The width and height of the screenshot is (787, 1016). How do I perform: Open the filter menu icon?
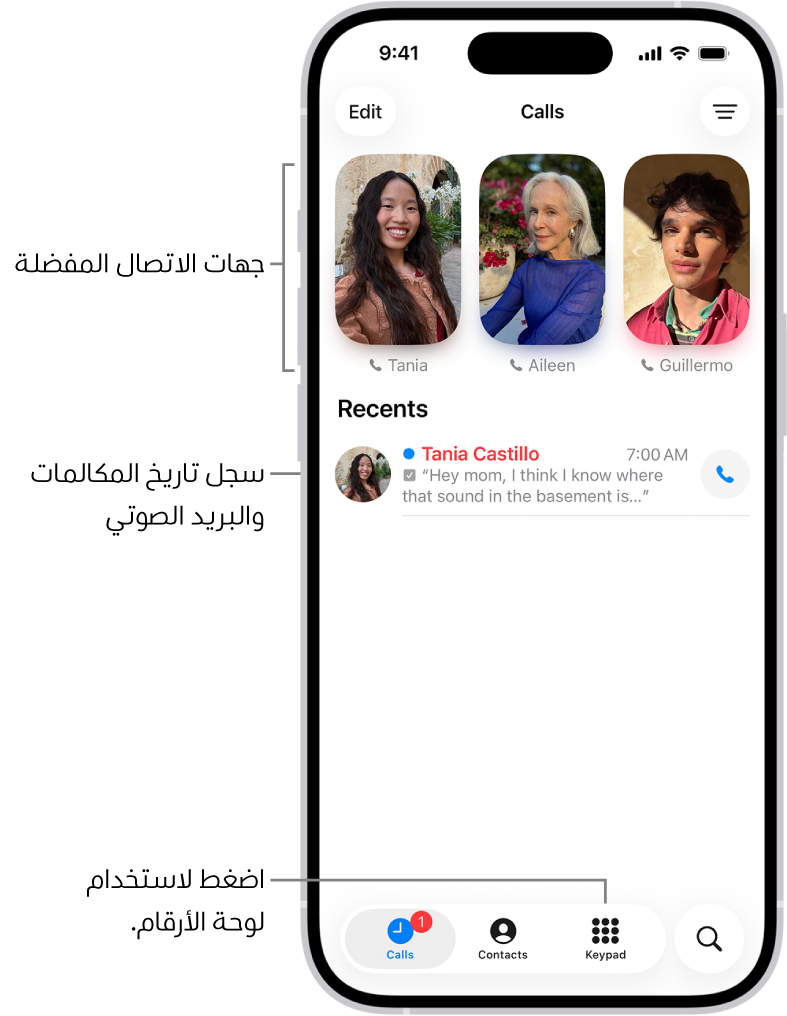(x=725, y=112)
